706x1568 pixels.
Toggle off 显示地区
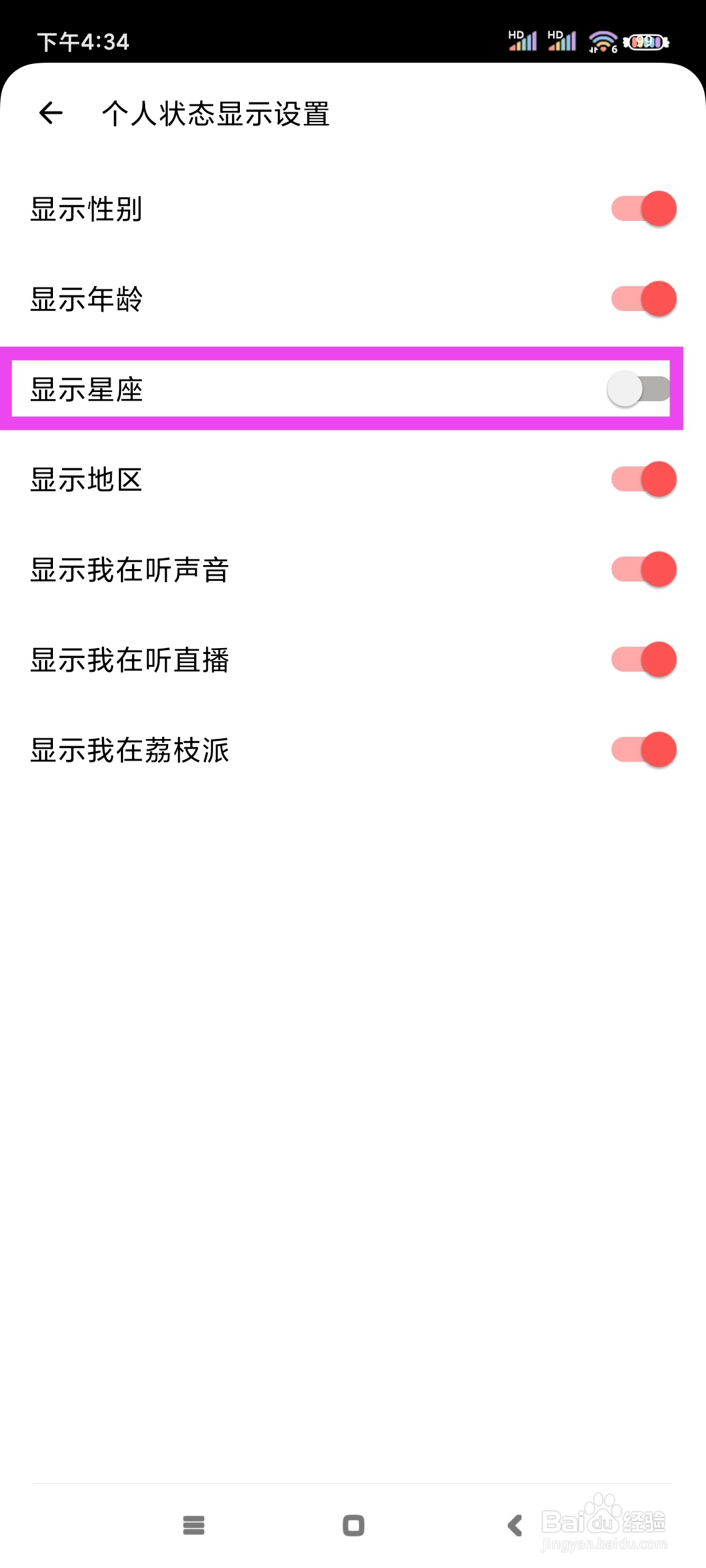coord(641,479)
